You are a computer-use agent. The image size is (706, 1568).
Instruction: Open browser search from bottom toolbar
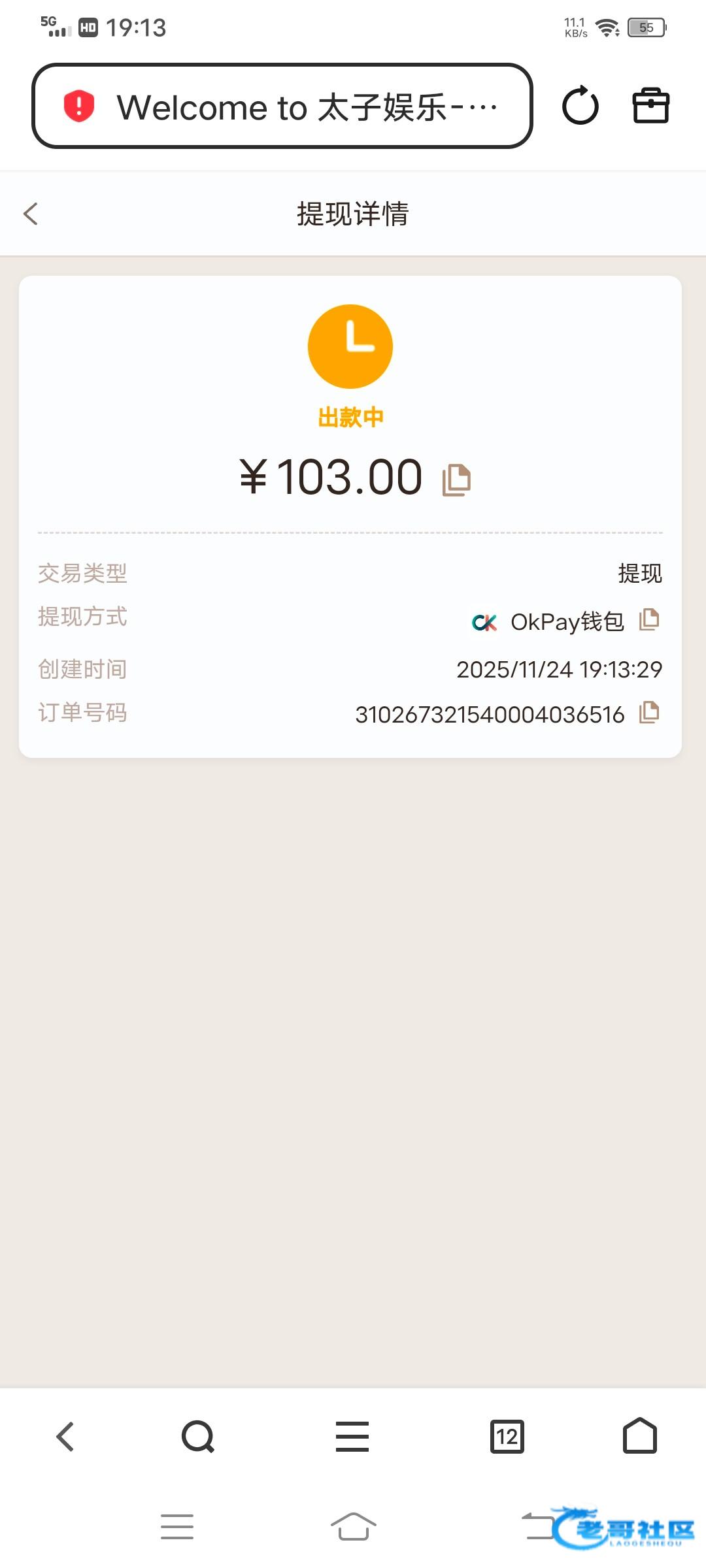[198, 1437]
